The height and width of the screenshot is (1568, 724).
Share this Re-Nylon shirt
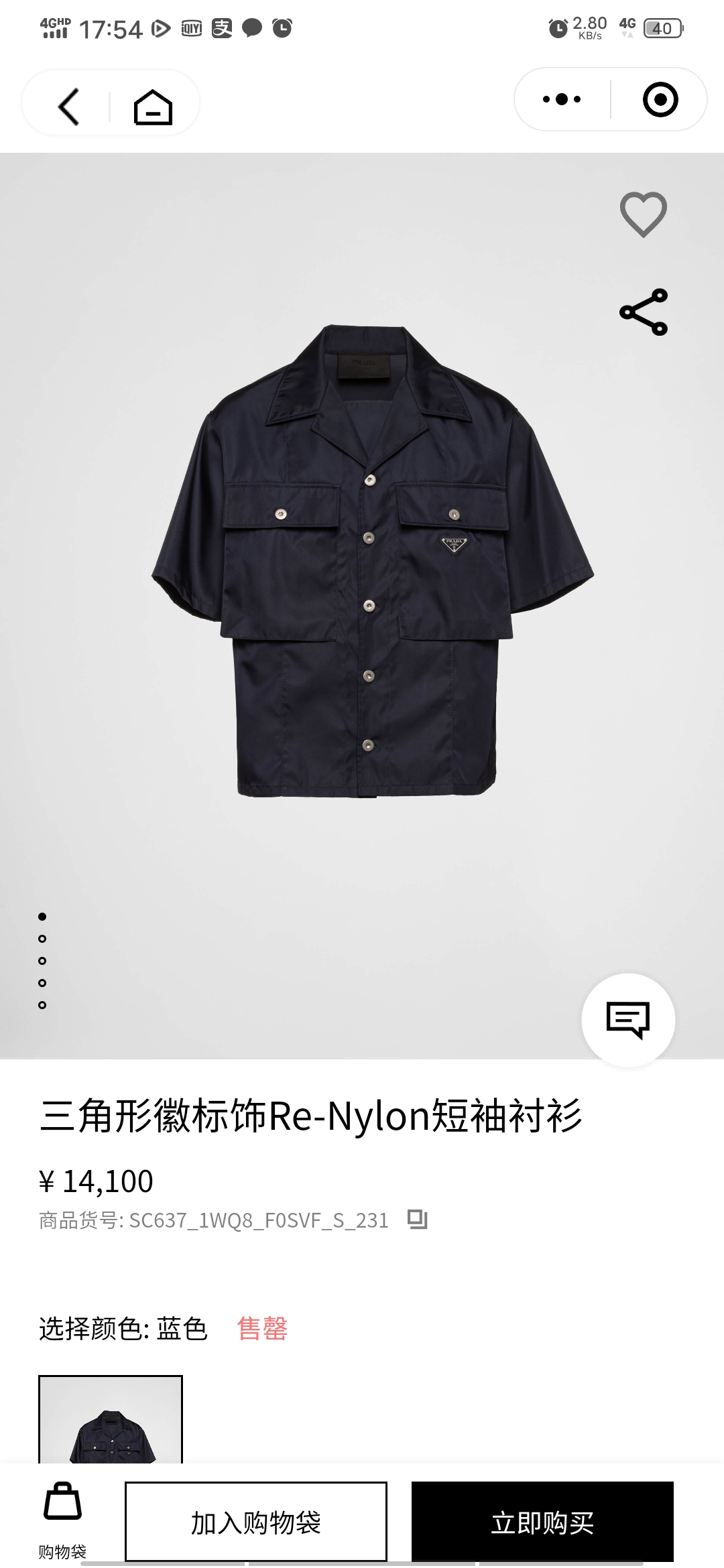(643, 312)
